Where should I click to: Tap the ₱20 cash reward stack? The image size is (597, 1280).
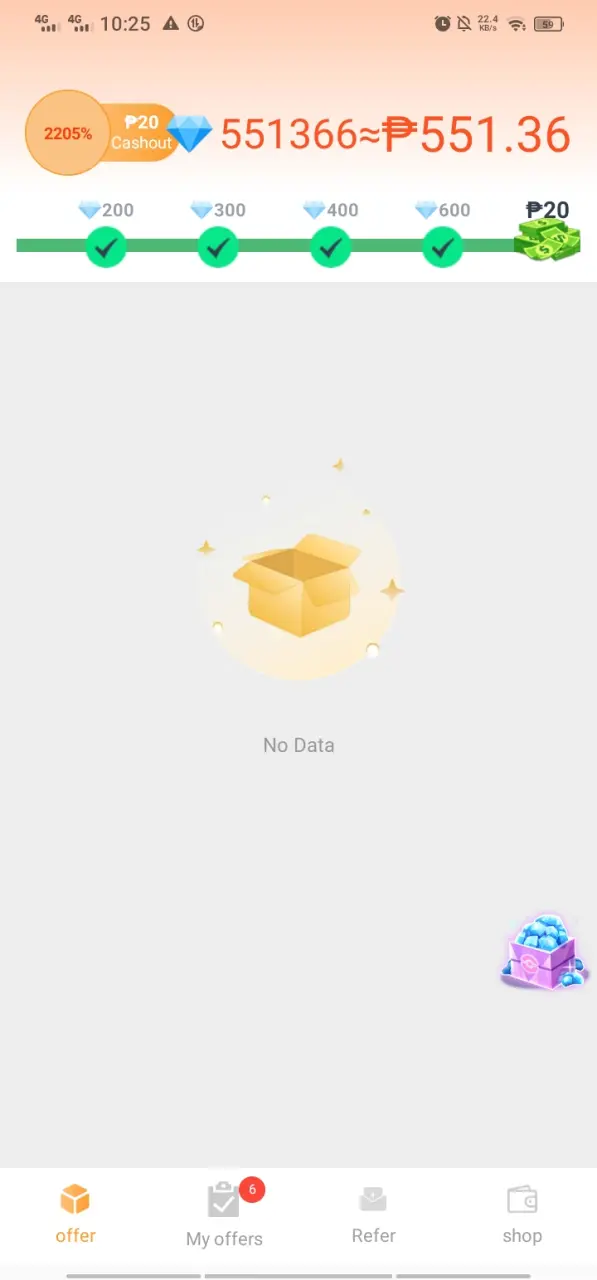click(547, 231)
